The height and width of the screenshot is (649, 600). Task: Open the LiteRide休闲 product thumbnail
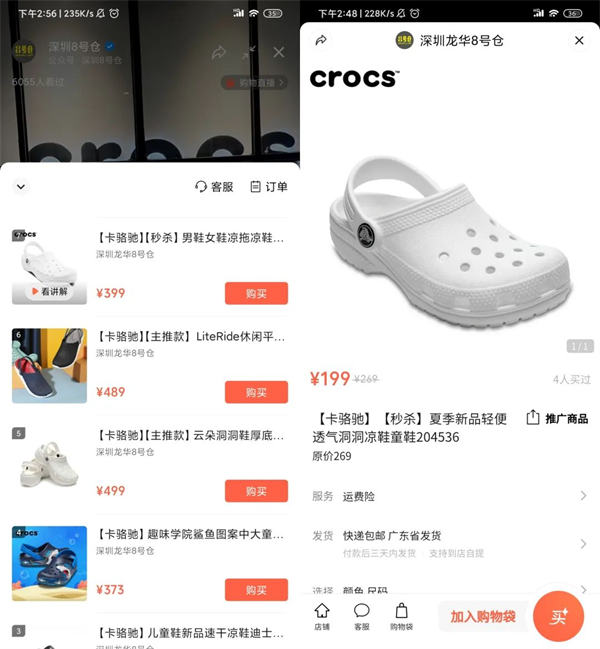[49, 365]
